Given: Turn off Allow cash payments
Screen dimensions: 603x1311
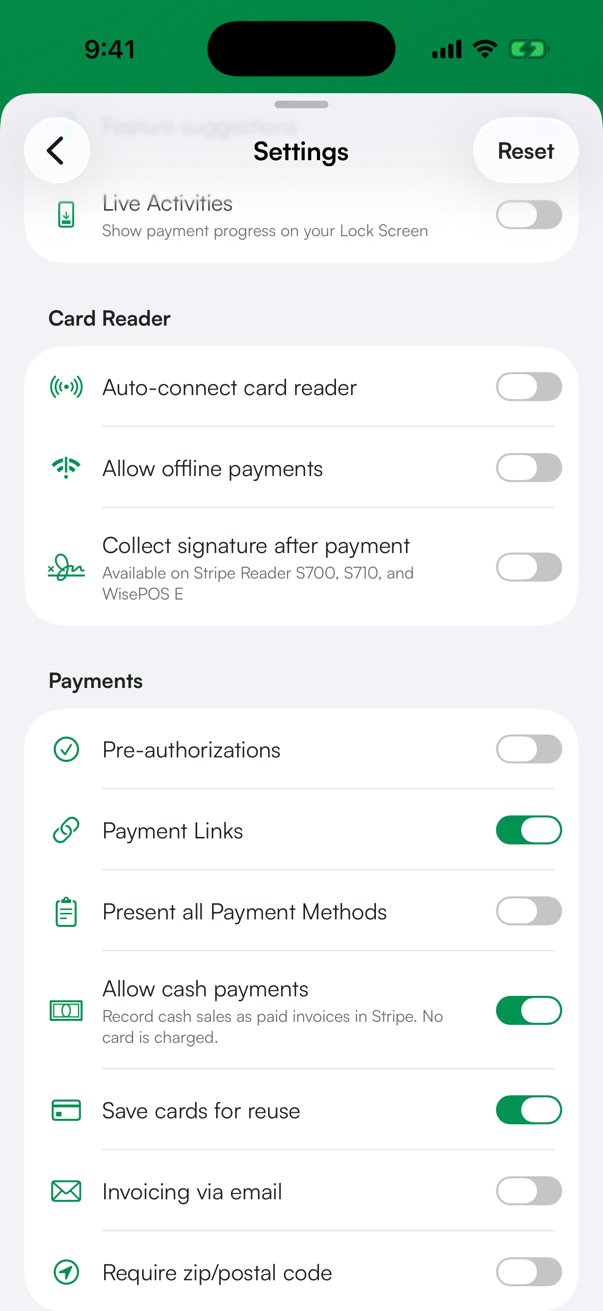Looking at the screenshot, I should point(529,1010).
